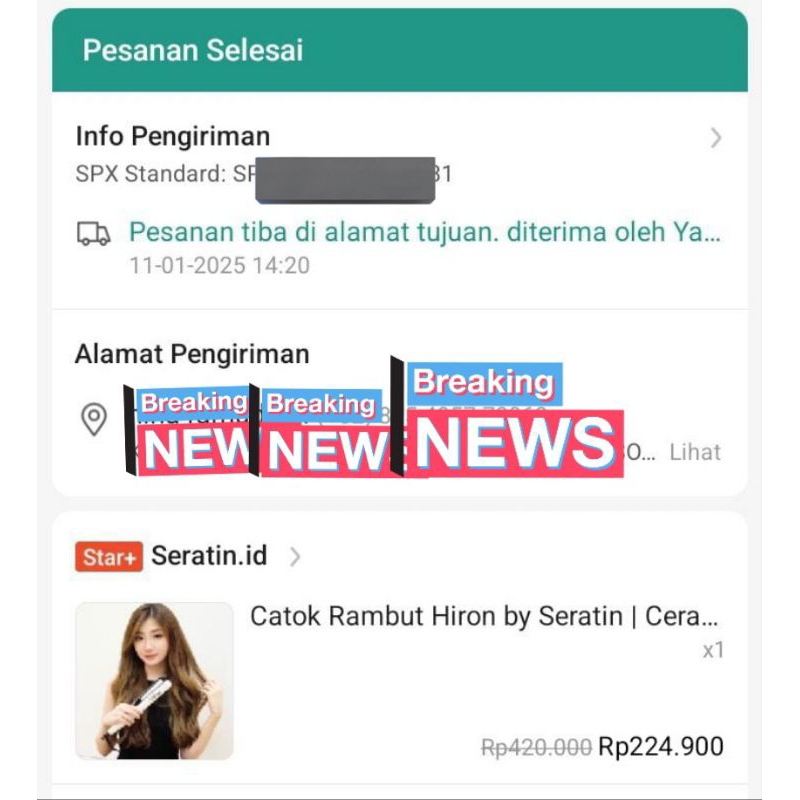View the delivery status: Pesanan tiba di alamat tujuan

pos(424,233)
